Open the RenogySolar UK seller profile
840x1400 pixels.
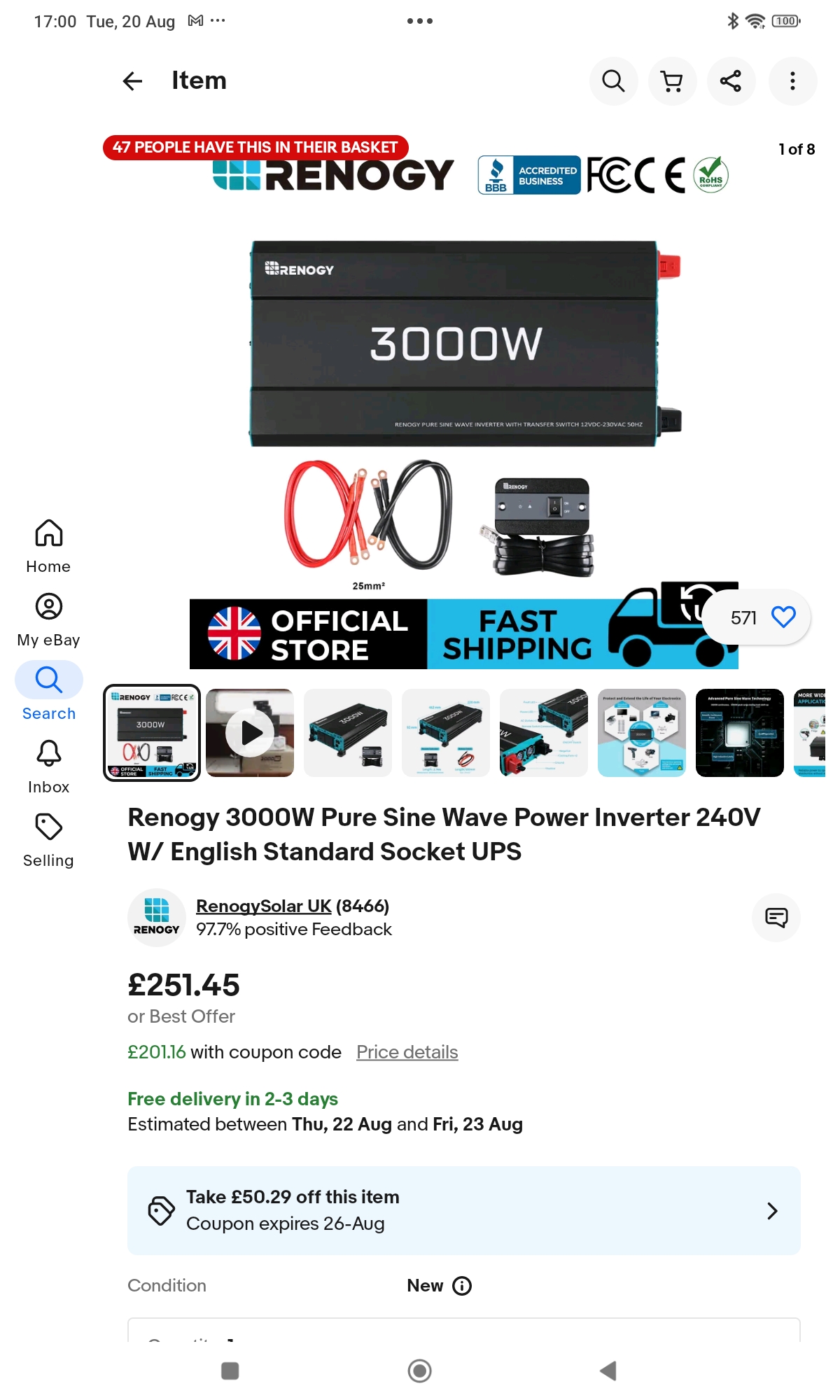(263, 906)
